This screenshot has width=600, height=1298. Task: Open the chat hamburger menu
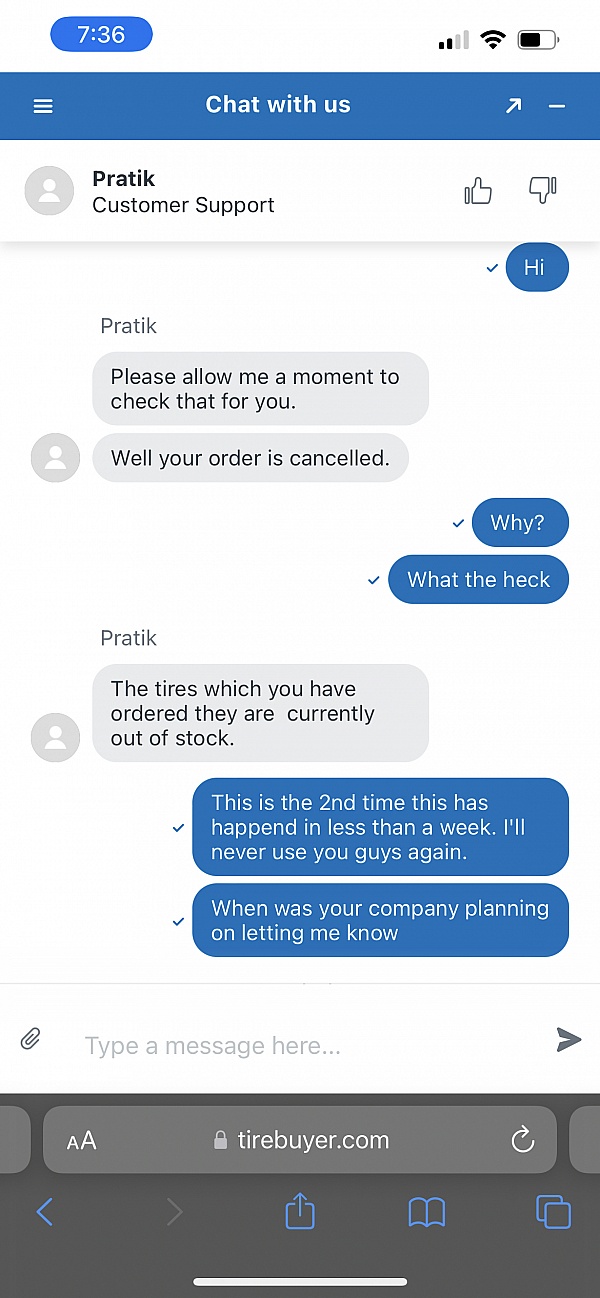[x=43, y=106]
